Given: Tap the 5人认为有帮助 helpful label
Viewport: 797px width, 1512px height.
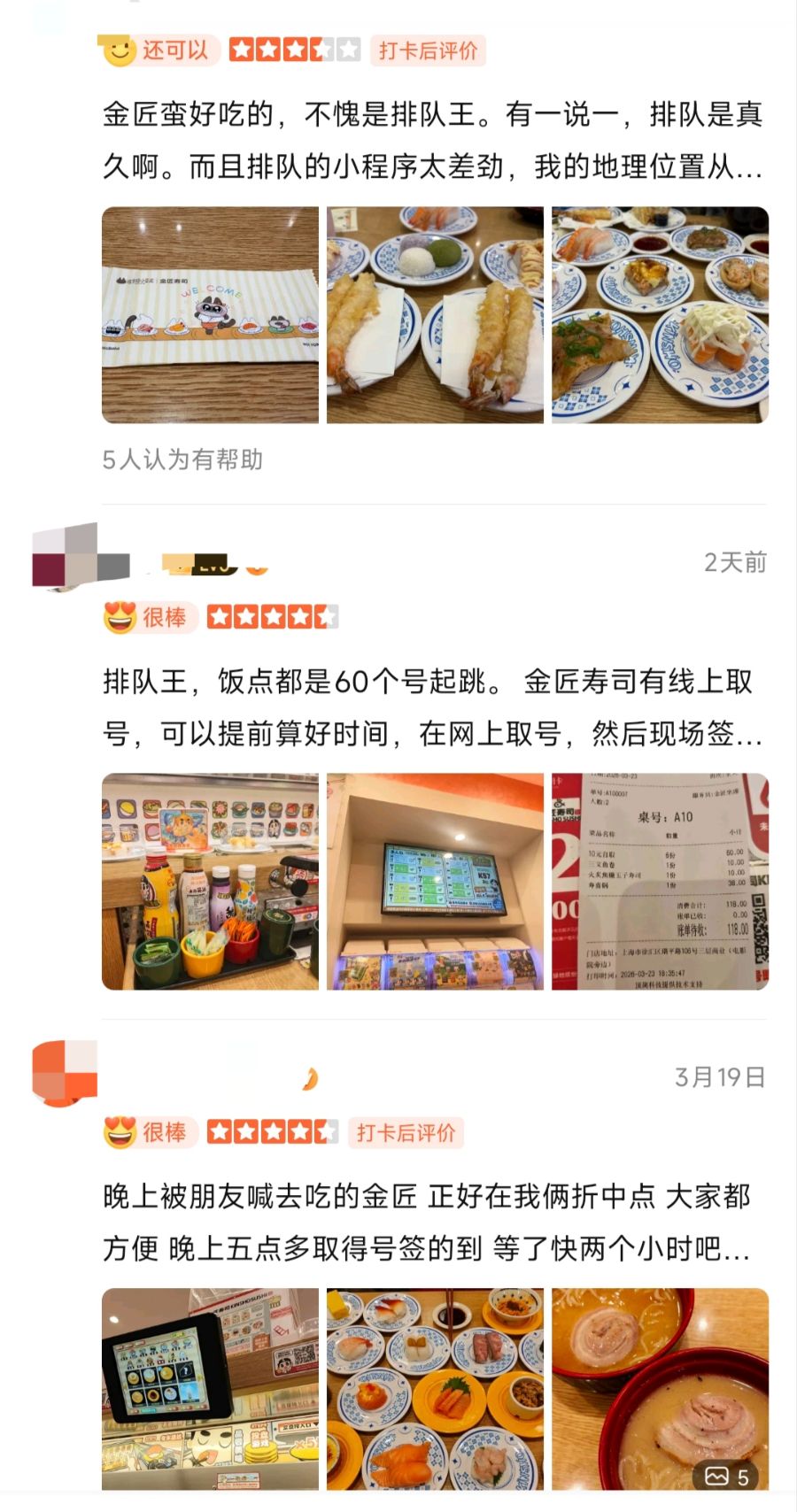Looking at the screenshot, I should tap(182, 459).
